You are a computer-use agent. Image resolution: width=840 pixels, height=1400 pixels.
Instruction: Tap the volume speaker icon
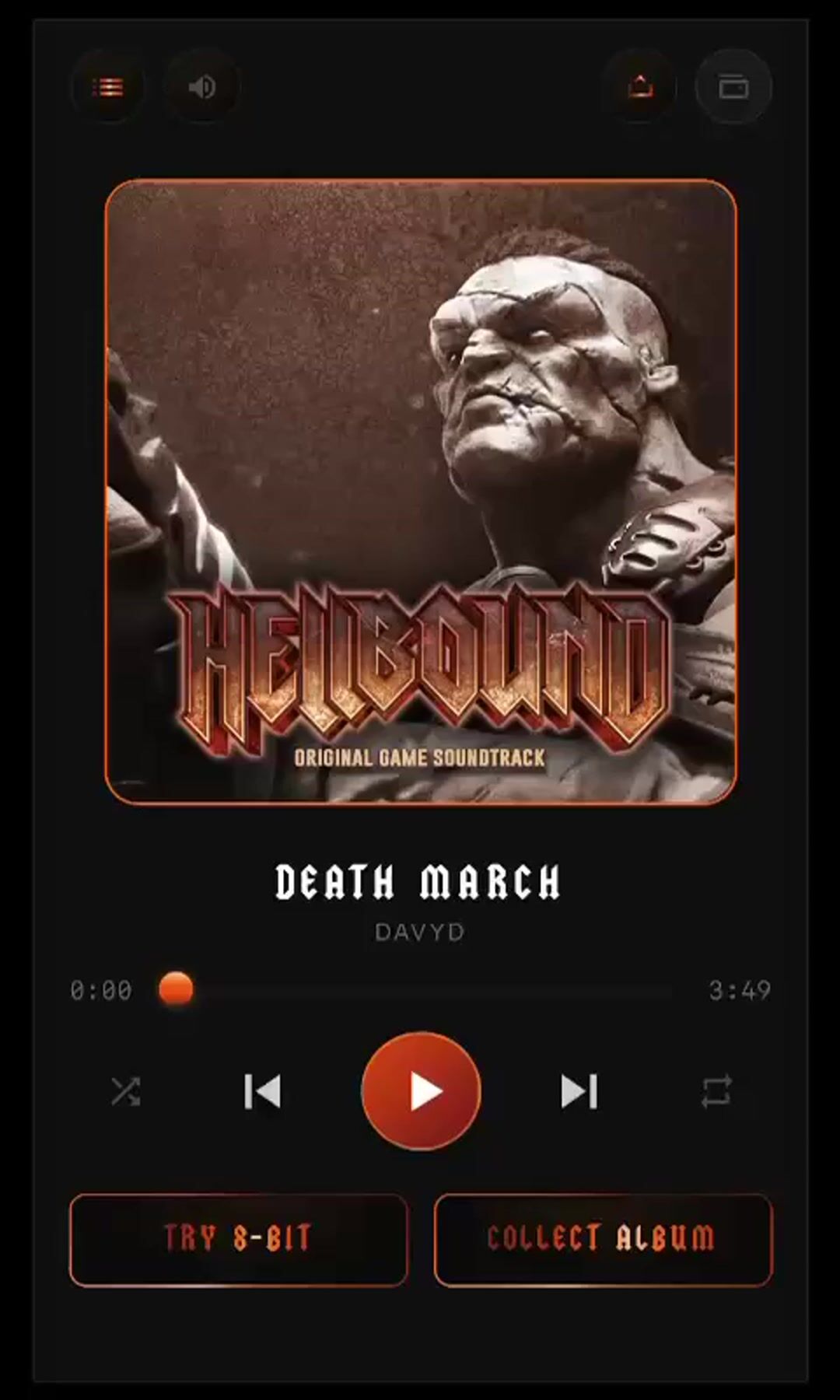(202, 87)
